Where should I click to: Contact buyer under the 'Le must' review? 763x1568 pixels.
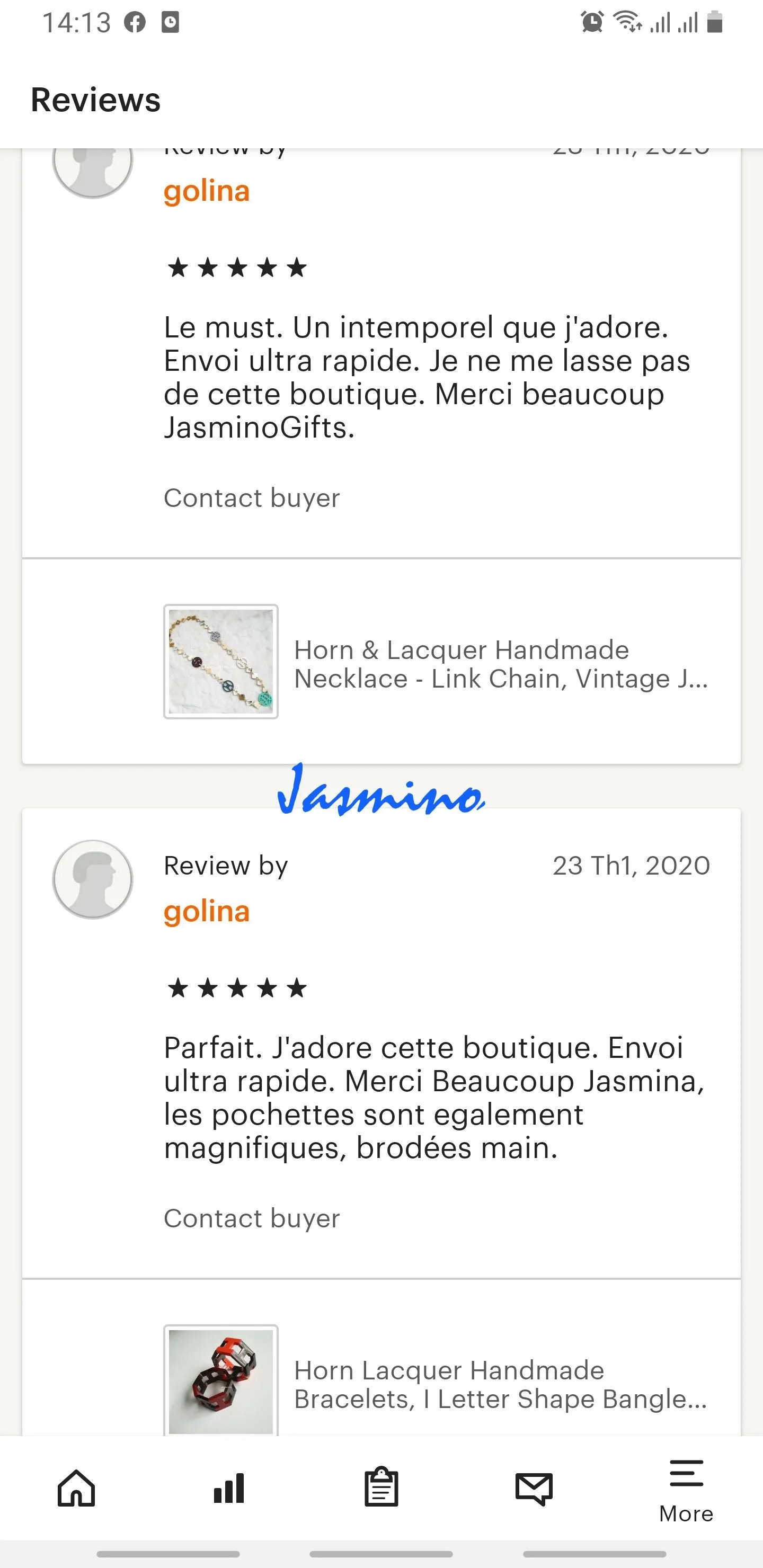252,498
